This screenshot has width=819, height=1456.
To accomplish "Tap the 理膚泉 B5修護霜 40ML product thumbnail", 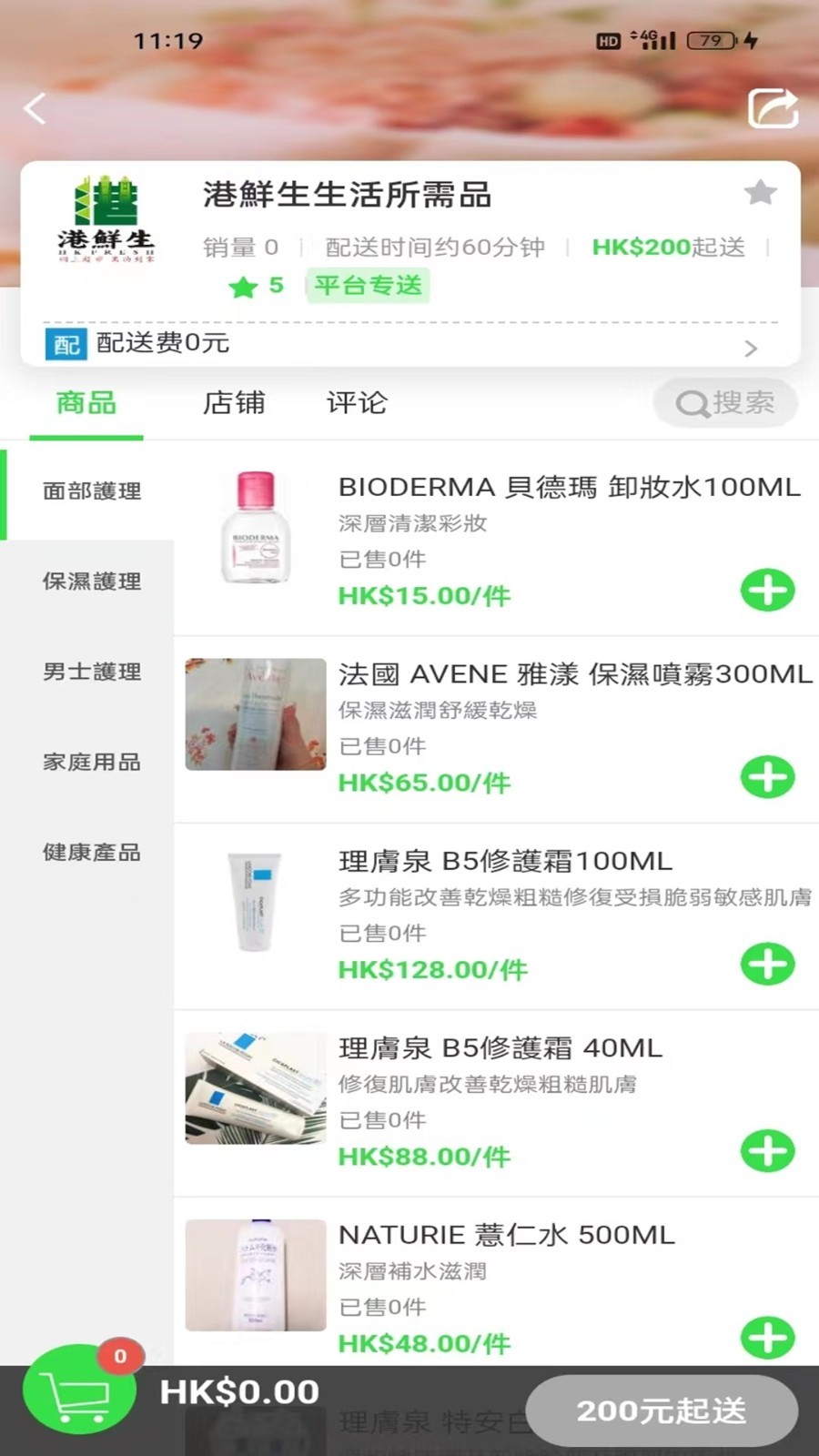I will coord(255,1089).
